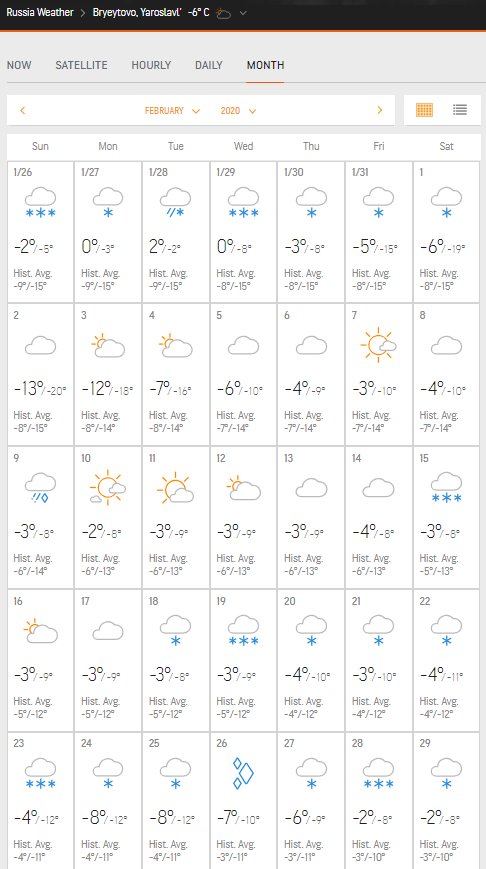Image resolution: width=486 pixels, height=869 pixels.
Task: Switch to the list view
Action: coord(460,110)
